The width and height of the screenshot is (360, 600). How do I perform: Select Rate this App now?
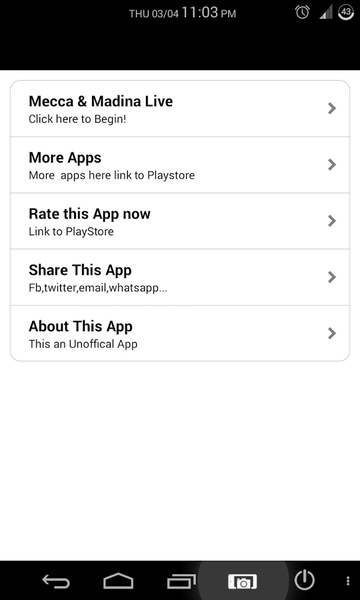[180, 221]
